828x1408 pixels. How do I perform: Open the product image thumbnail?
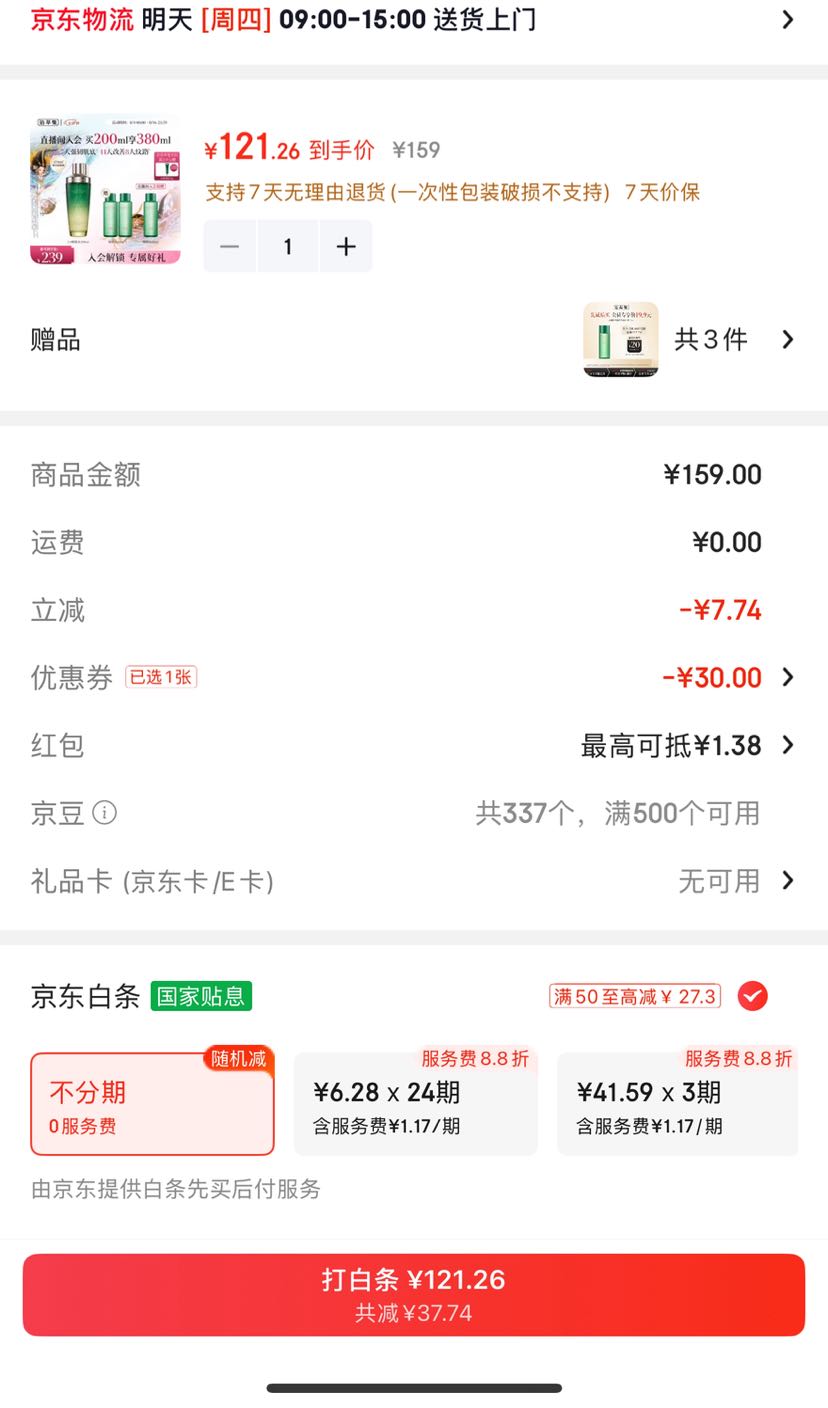tap(105, 190)
